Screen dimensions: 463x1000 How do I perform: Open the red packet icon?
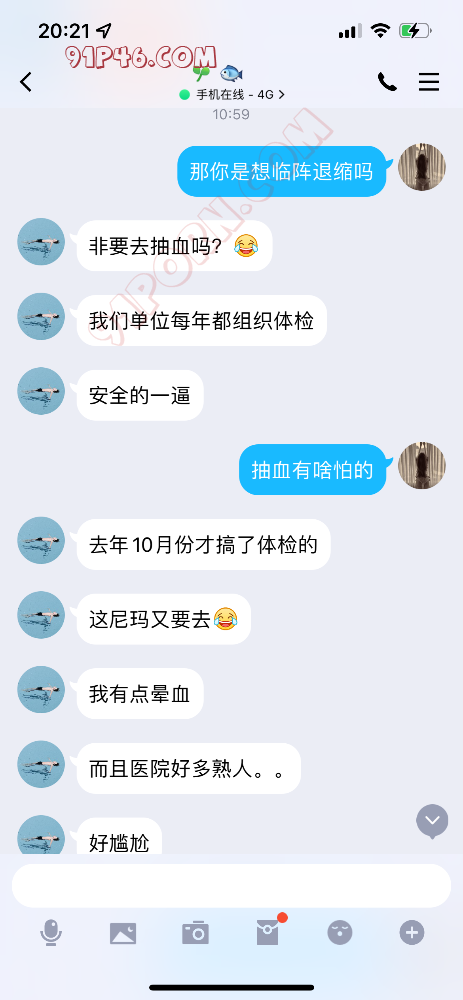(x=268, y=932)
